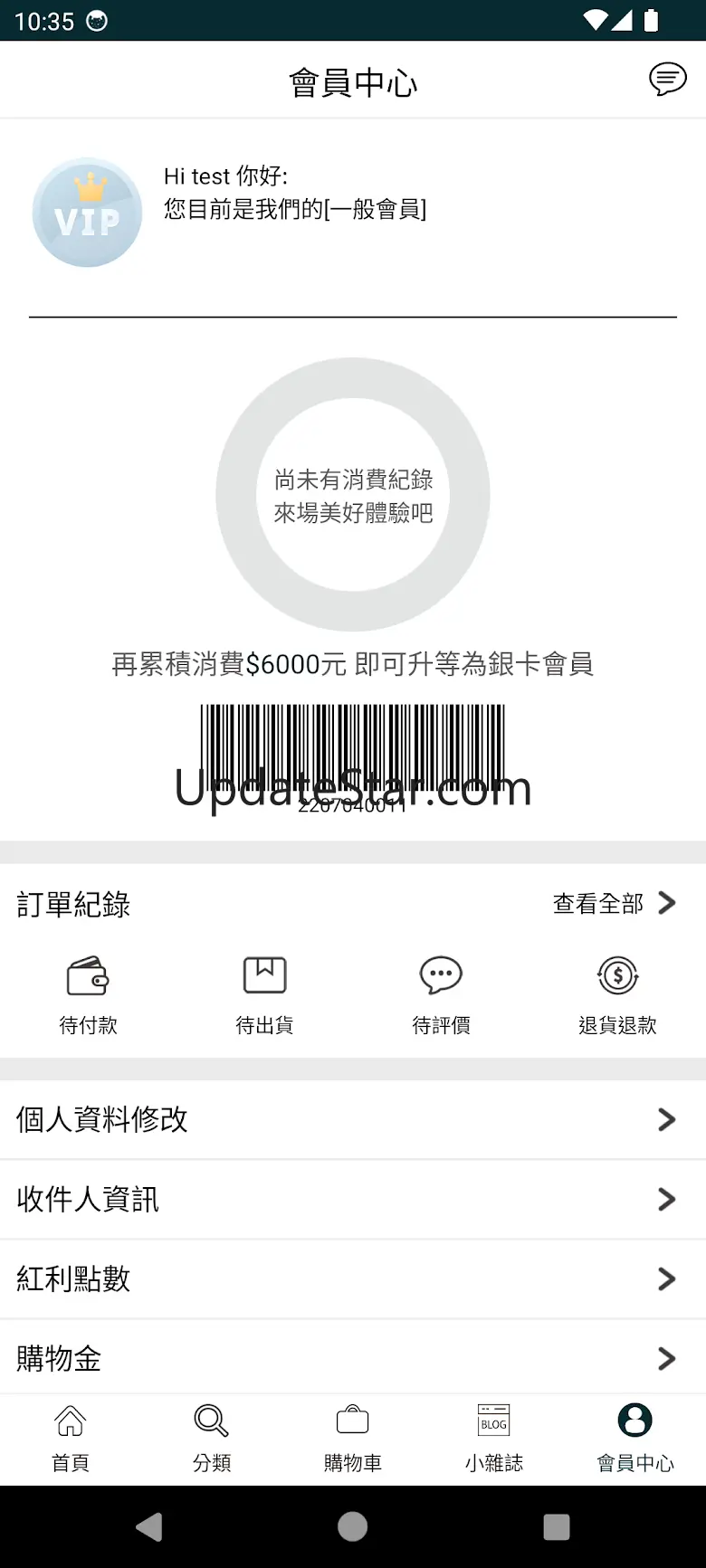Viewport: 706px width, 1568px height.
Task: Switch to the 首頁 home tab
Action: [x=71, y=1438]
